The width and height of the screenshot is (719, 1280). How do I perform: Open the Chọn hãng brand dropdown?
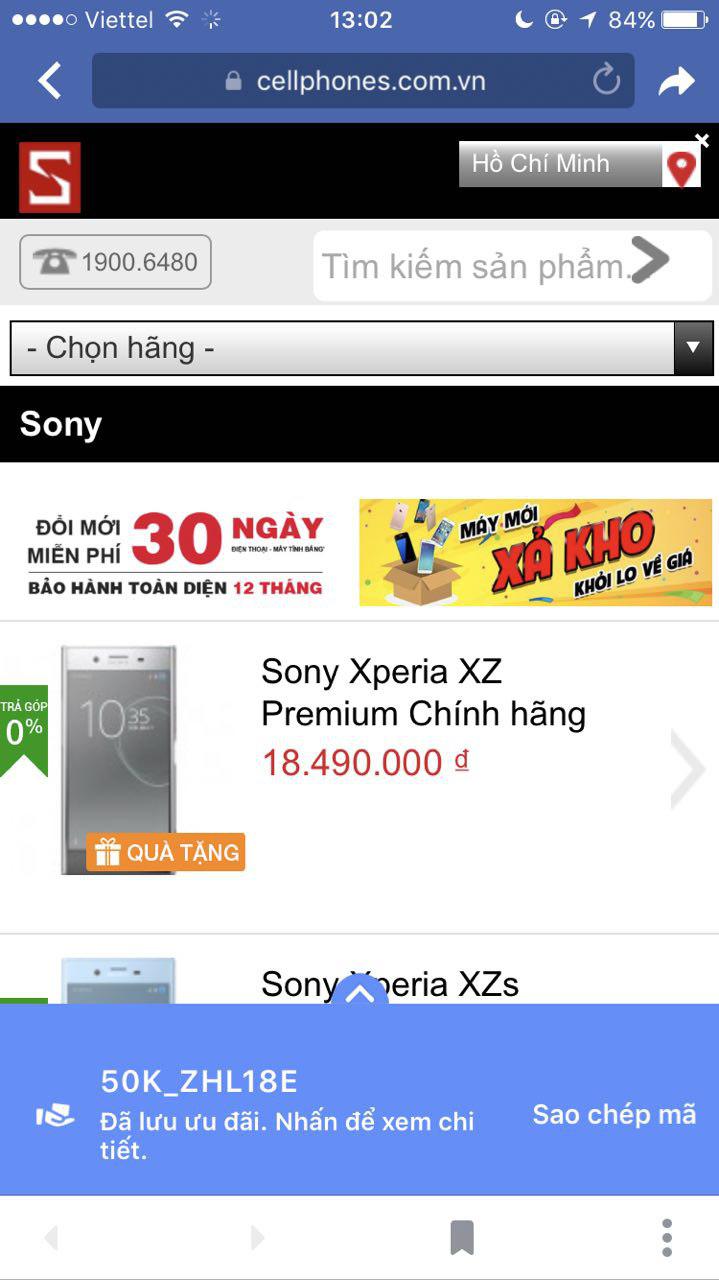361,348
